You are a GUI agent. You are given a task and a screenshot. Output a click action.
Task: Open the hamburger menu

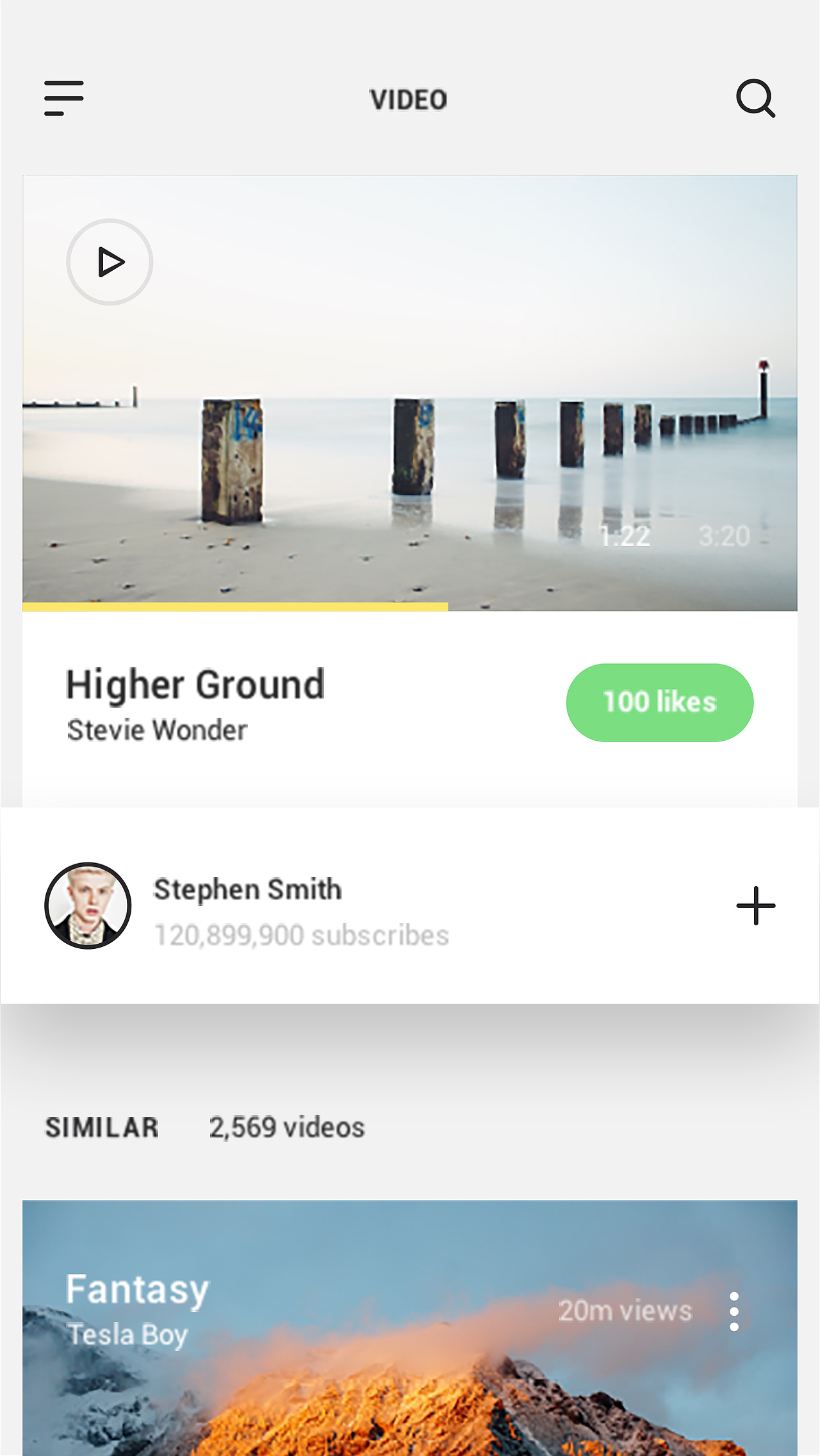pyautogui.click(x=64, y=99)
